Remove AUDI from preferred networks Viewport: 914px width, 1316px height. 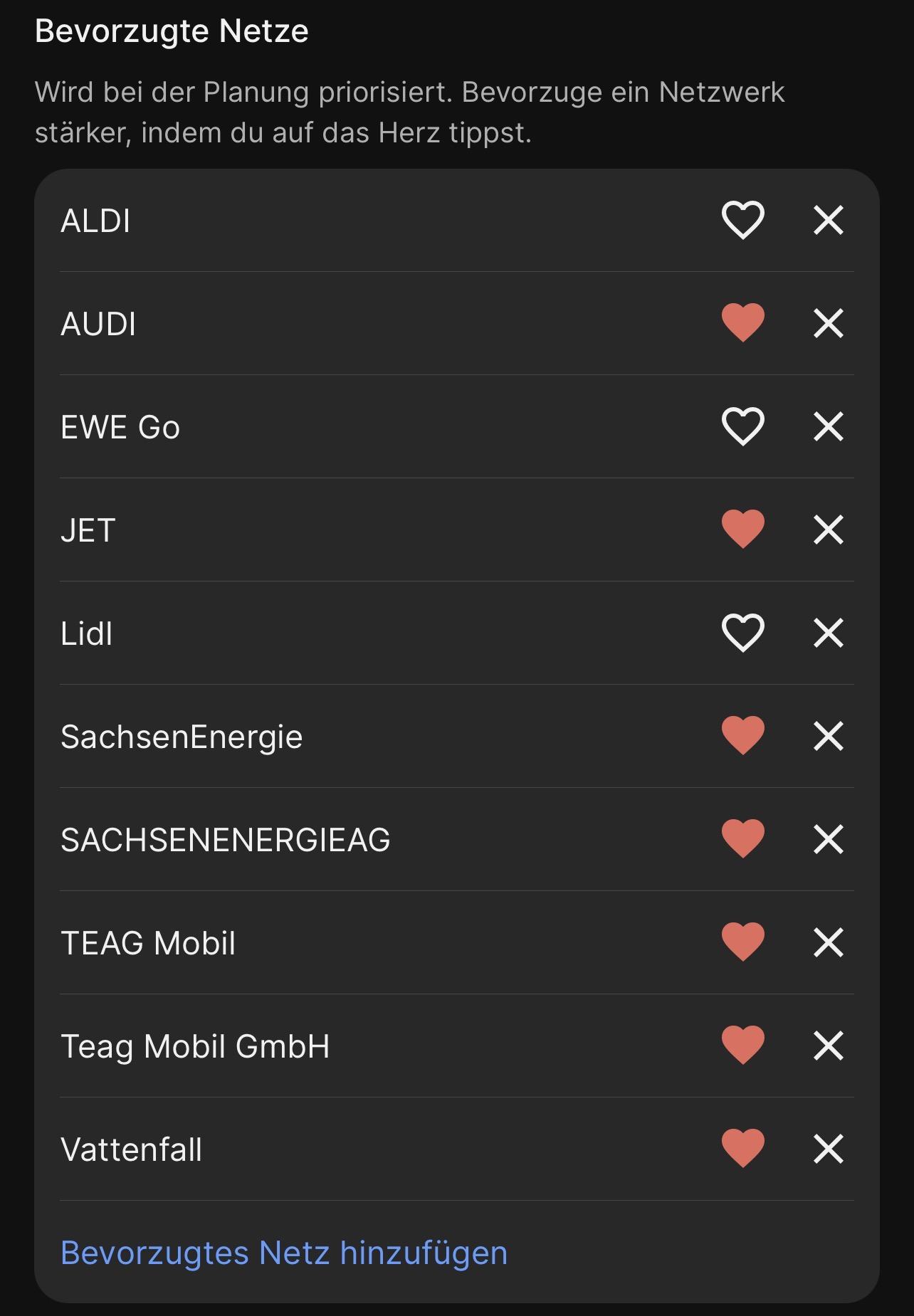point(828,323)
